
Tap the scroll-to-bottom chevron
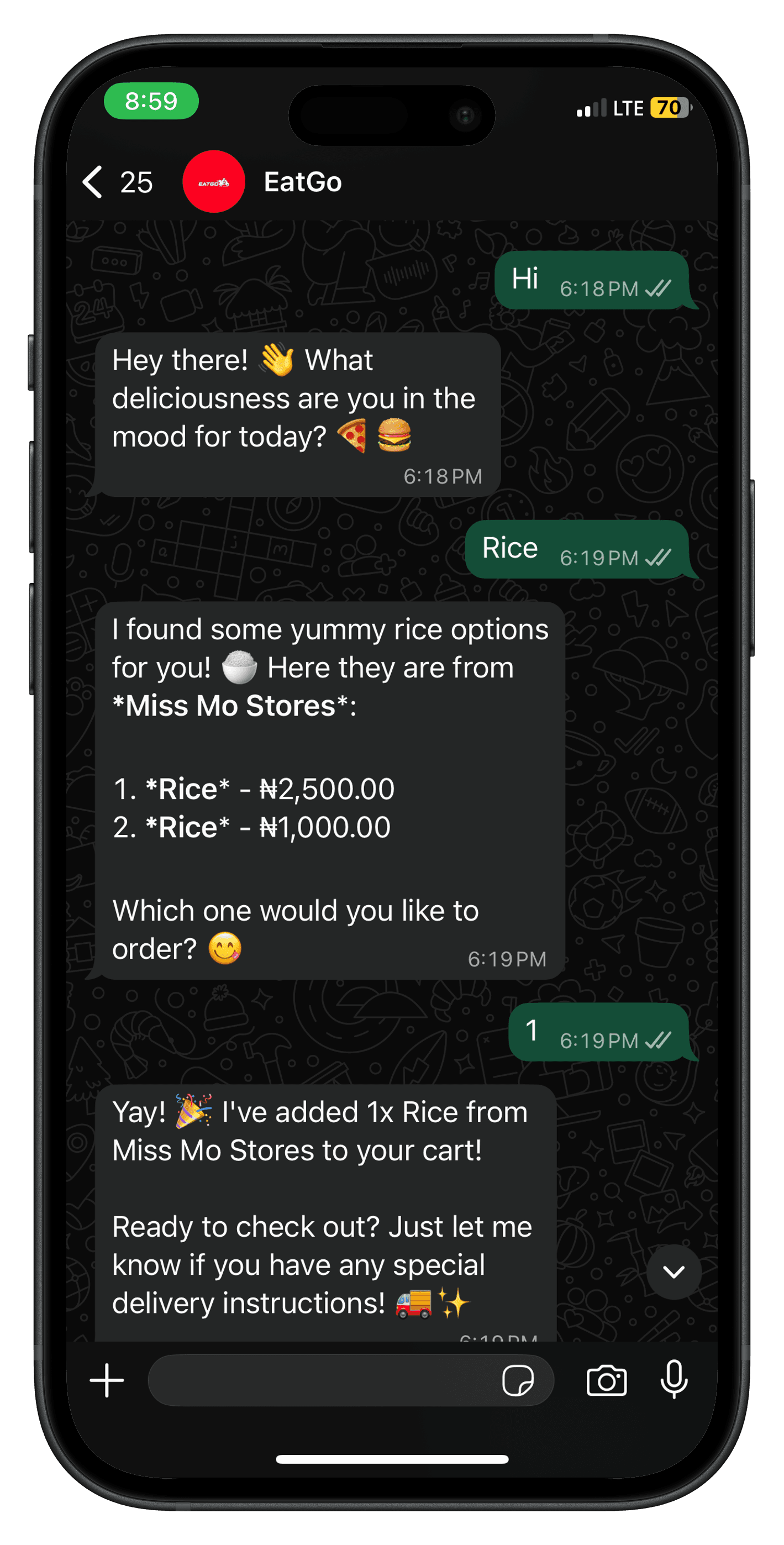click(x=674, y=1271)
